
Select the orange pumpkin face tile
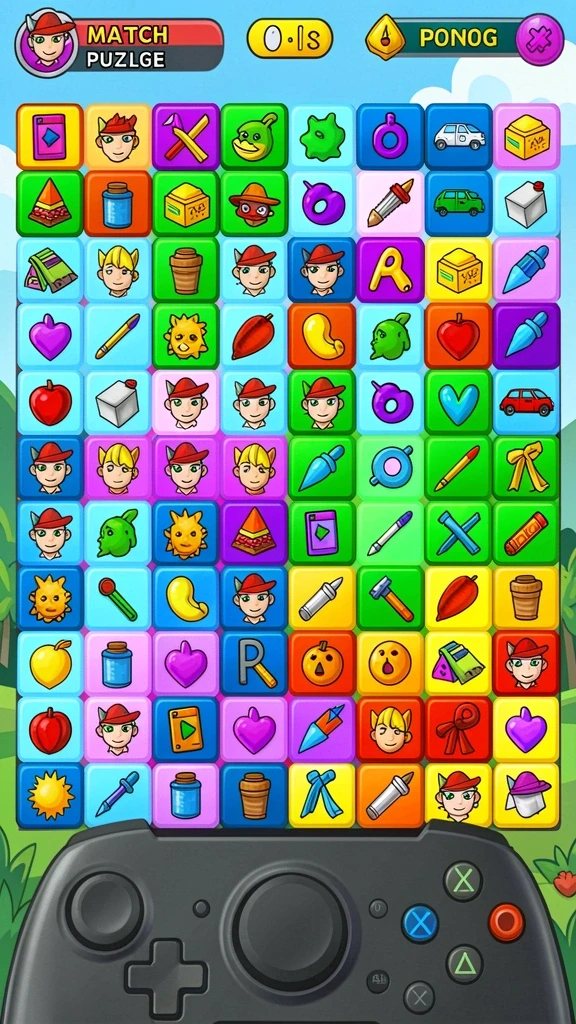click(x=322, y=664)
